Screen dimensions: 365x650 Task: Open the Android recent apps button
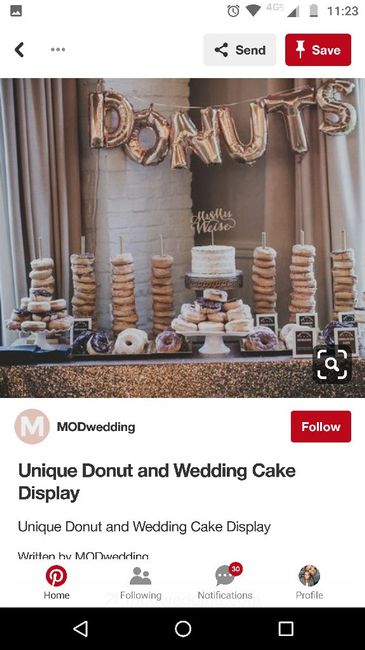[x=286, y=629]
